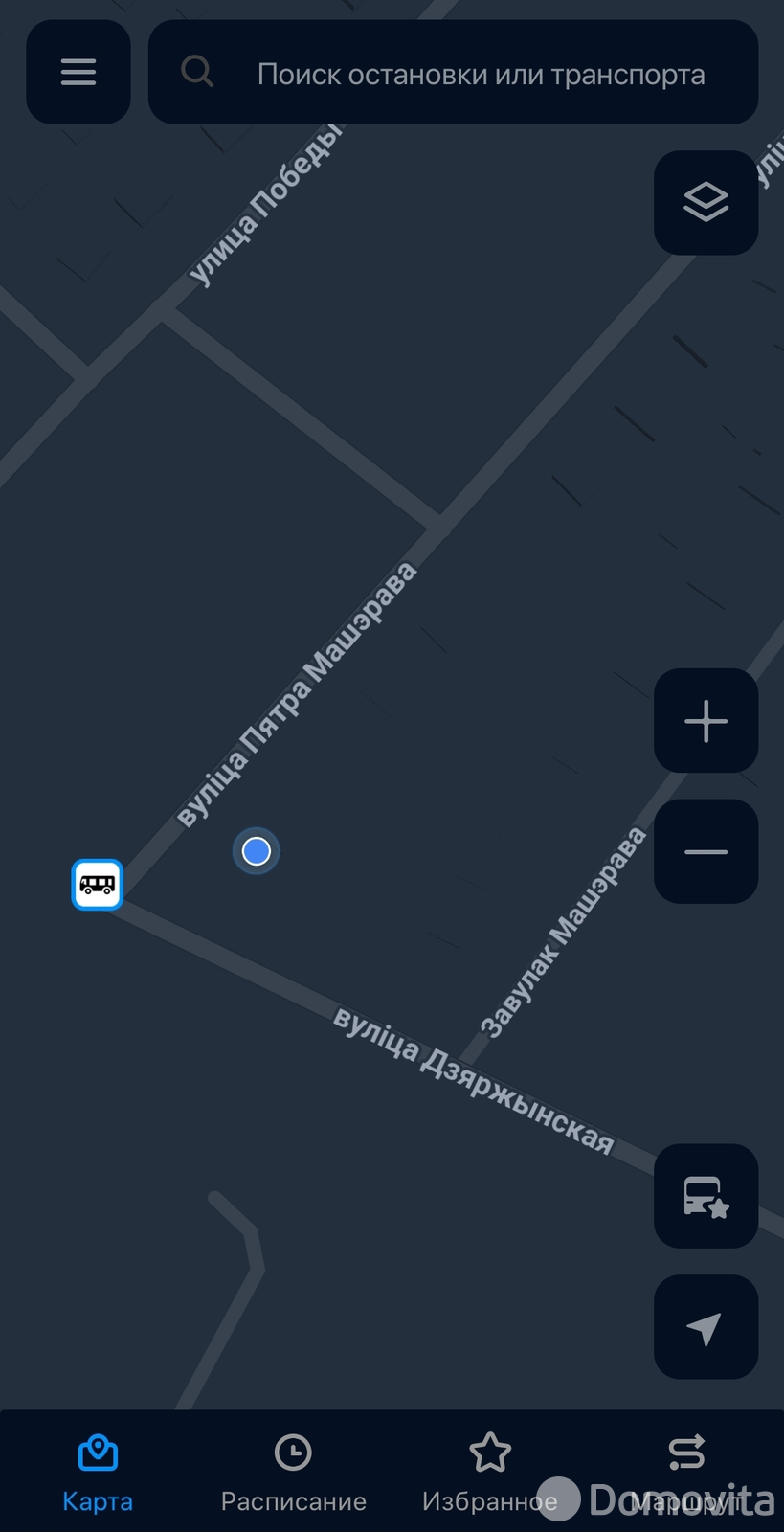This screenshot has width=784, height=1532.
Task: Open the hamburger navigation menu
Action: (x=78, y=72)
